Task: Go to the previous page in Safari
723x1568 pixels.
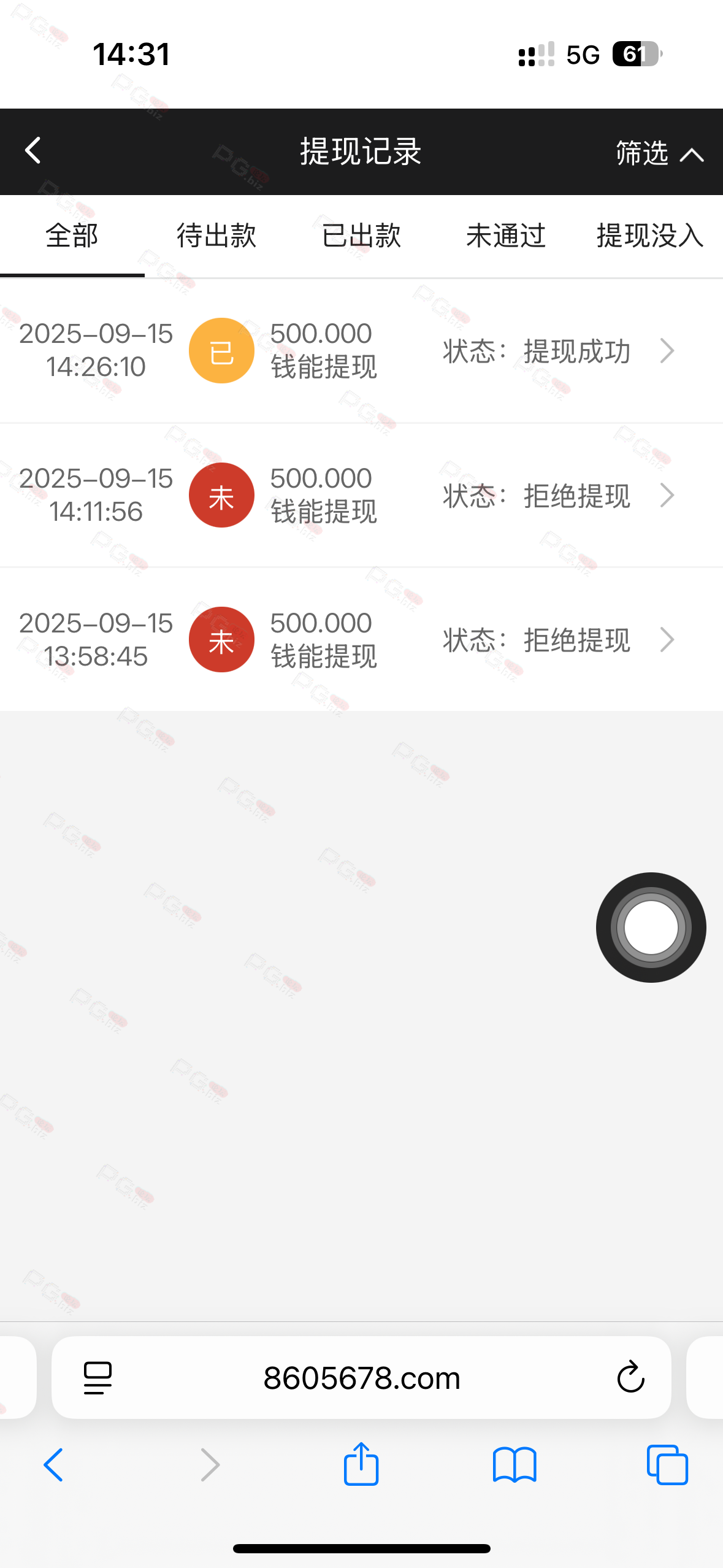Action: click(54, 1466)
